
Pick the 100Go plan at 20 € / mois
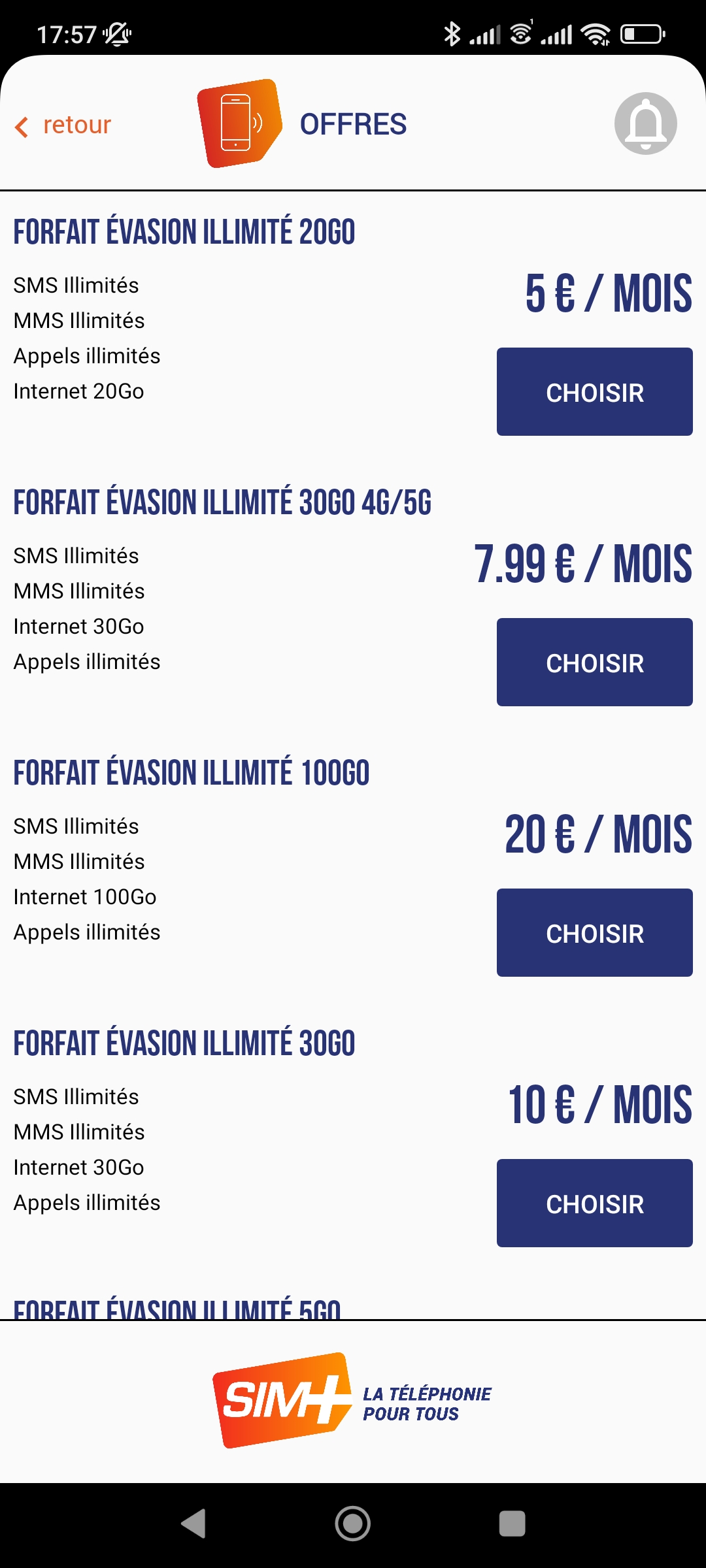[x=594, y=933]
